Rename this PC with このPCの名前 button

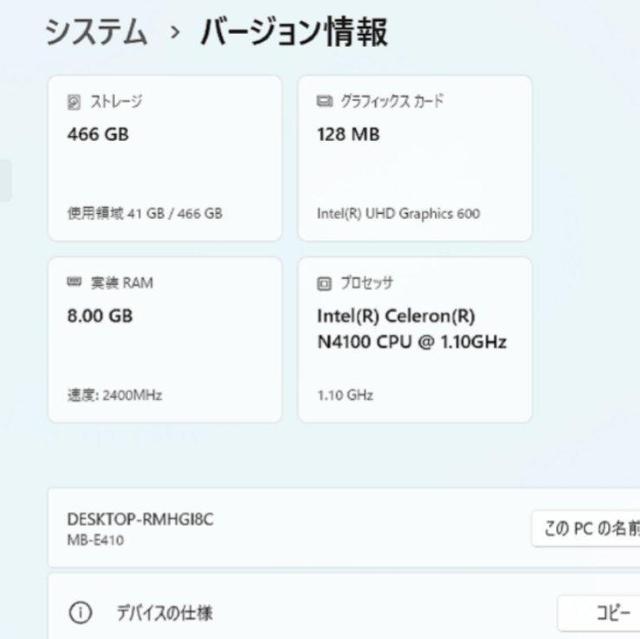[588, 529]
